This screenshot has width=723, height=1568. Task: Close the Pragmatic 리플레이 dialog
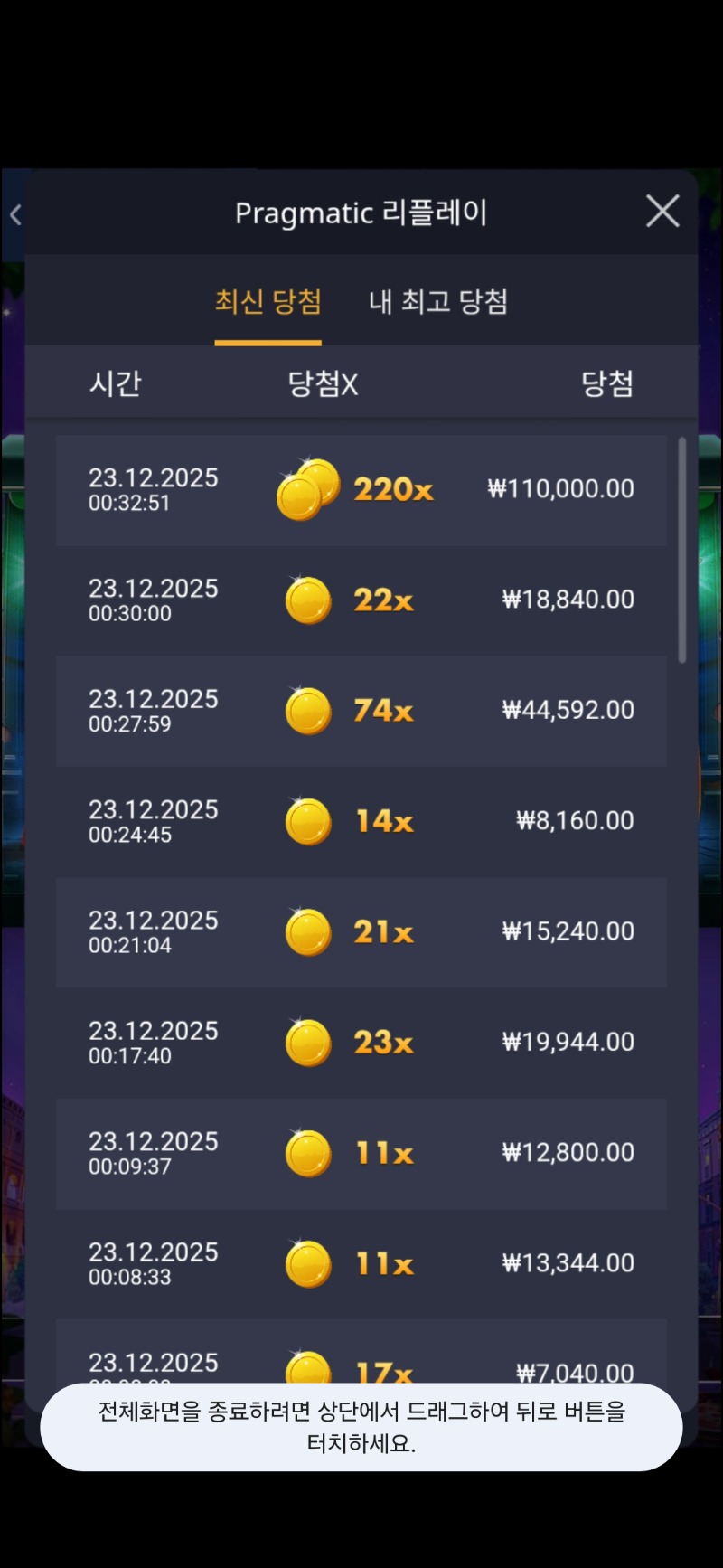(662, 212)
